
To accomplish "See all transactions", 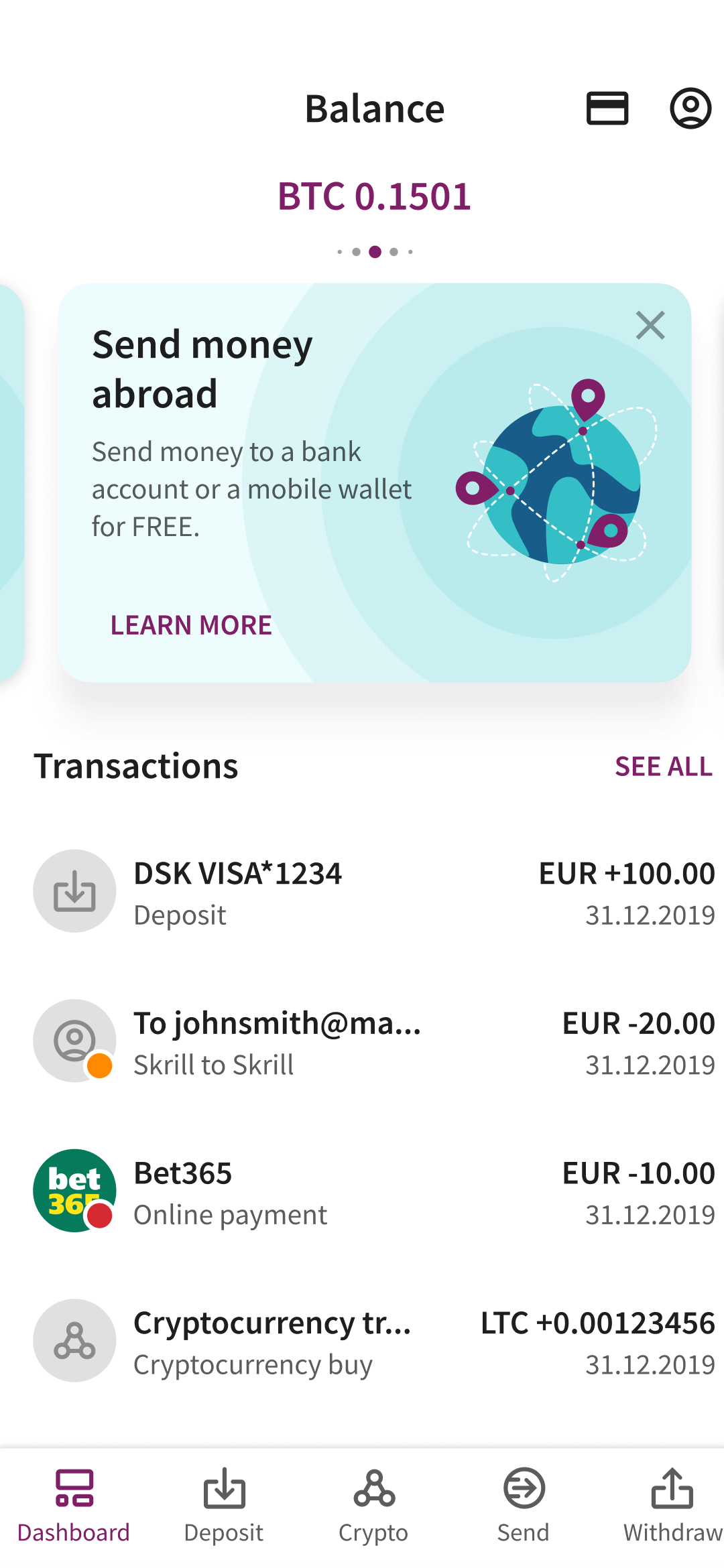I will pyautogui.click(x=663, y=767).
